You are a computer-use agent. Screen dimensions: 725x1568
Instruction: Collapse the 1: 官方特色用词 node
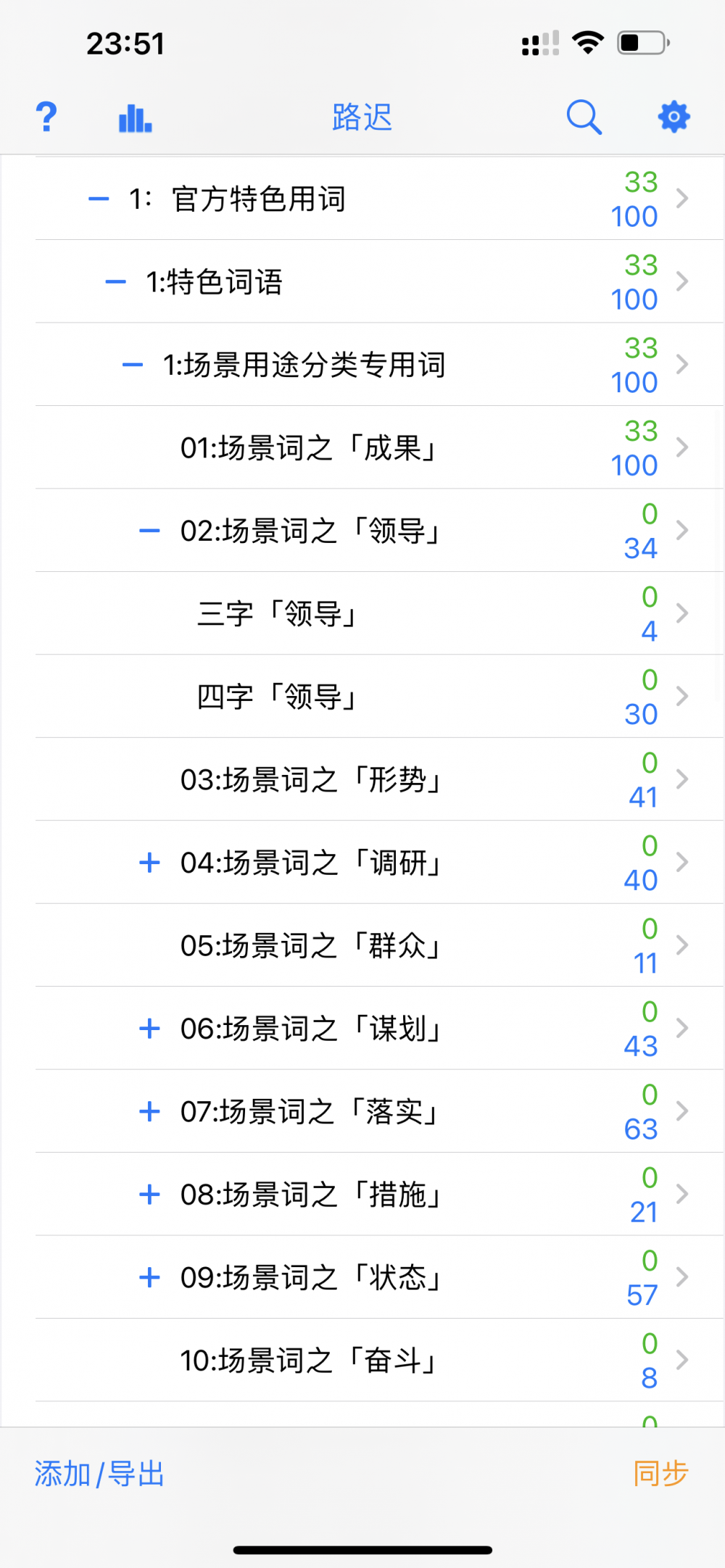click(99, 199)
